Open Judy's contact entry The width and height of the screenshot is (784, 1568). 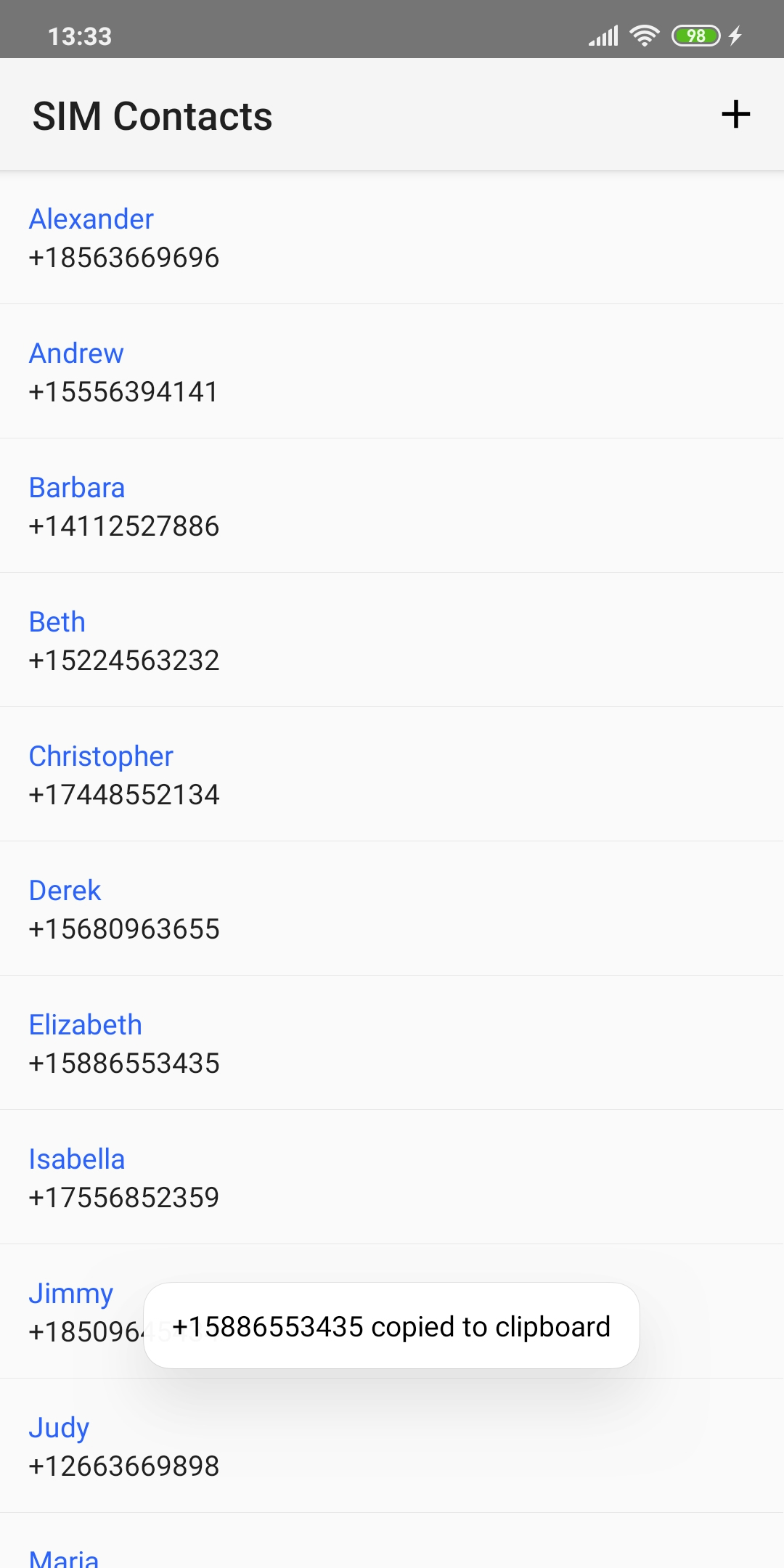click(x=392, y=1446)
